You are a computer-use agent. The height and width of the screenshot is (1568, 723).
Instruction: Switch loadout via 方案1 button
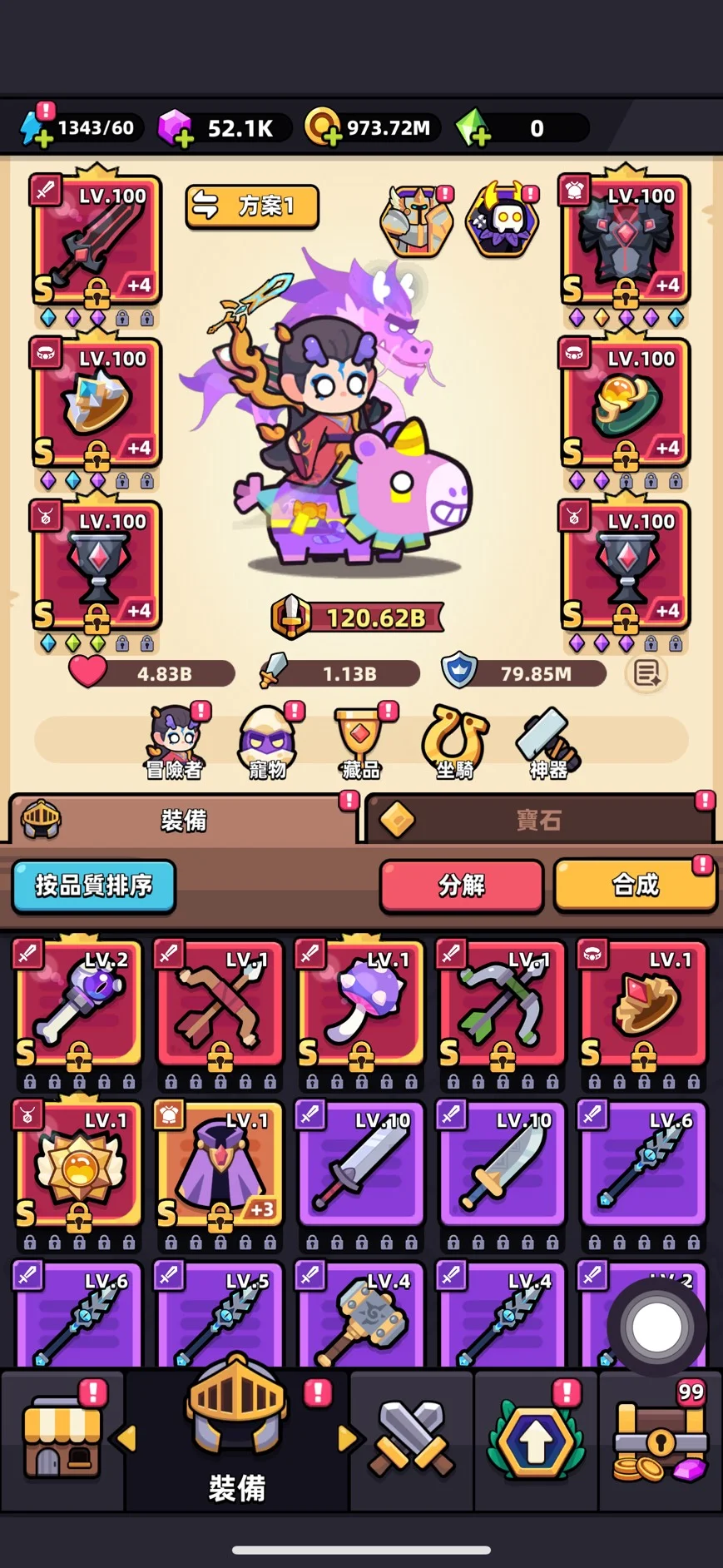251,206
